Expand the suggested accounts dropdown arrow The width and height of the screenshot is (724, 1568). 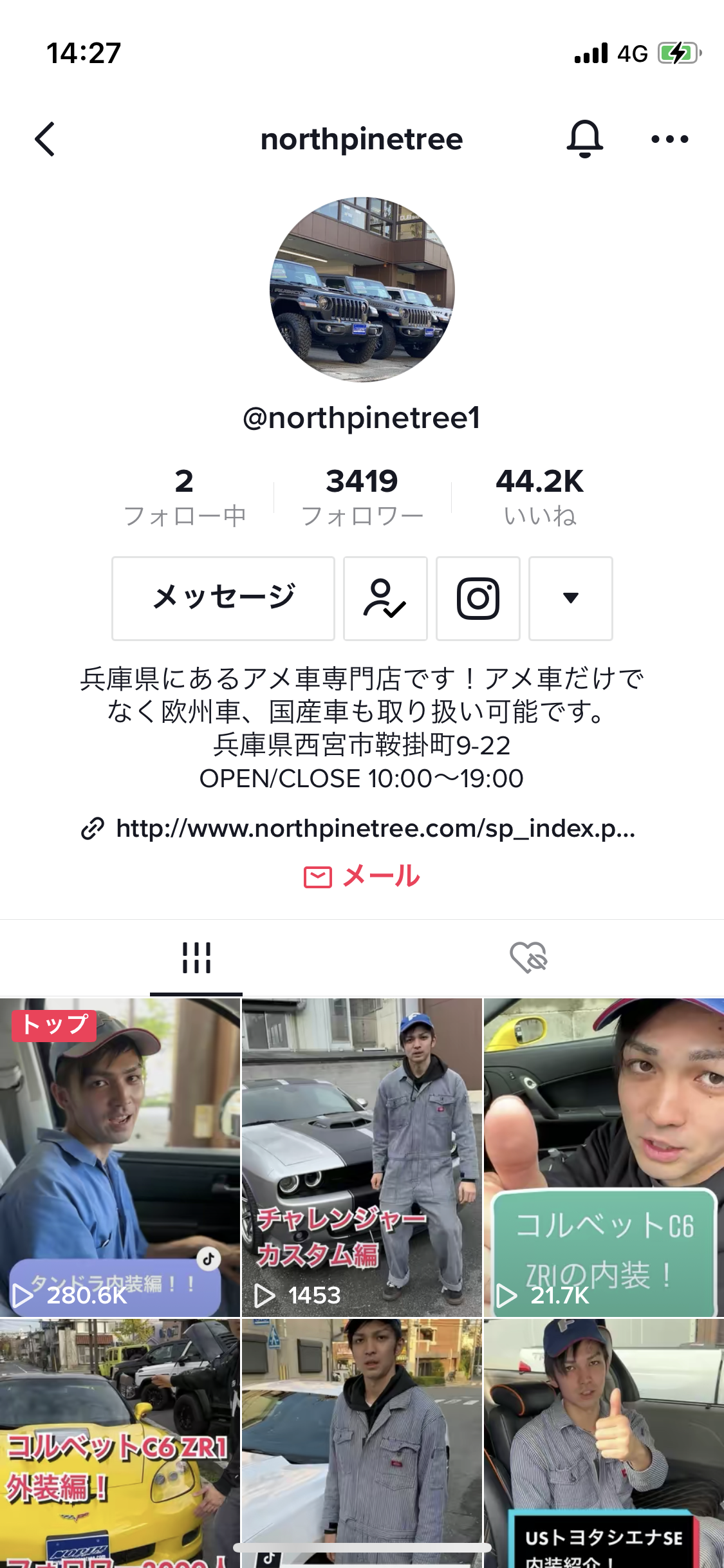pyautogui.click(x=570, y=598)
